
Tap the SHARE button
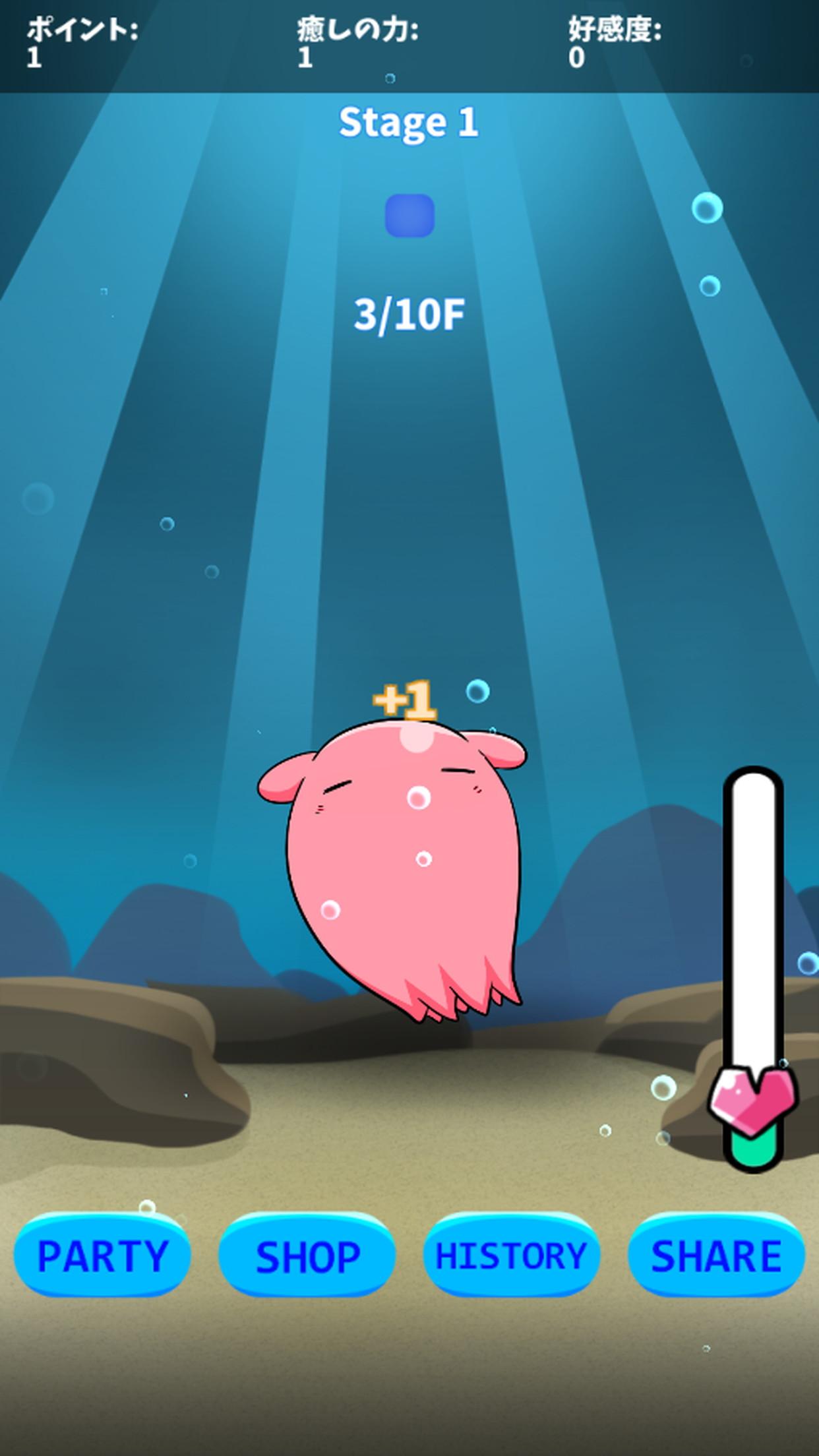716,1256
